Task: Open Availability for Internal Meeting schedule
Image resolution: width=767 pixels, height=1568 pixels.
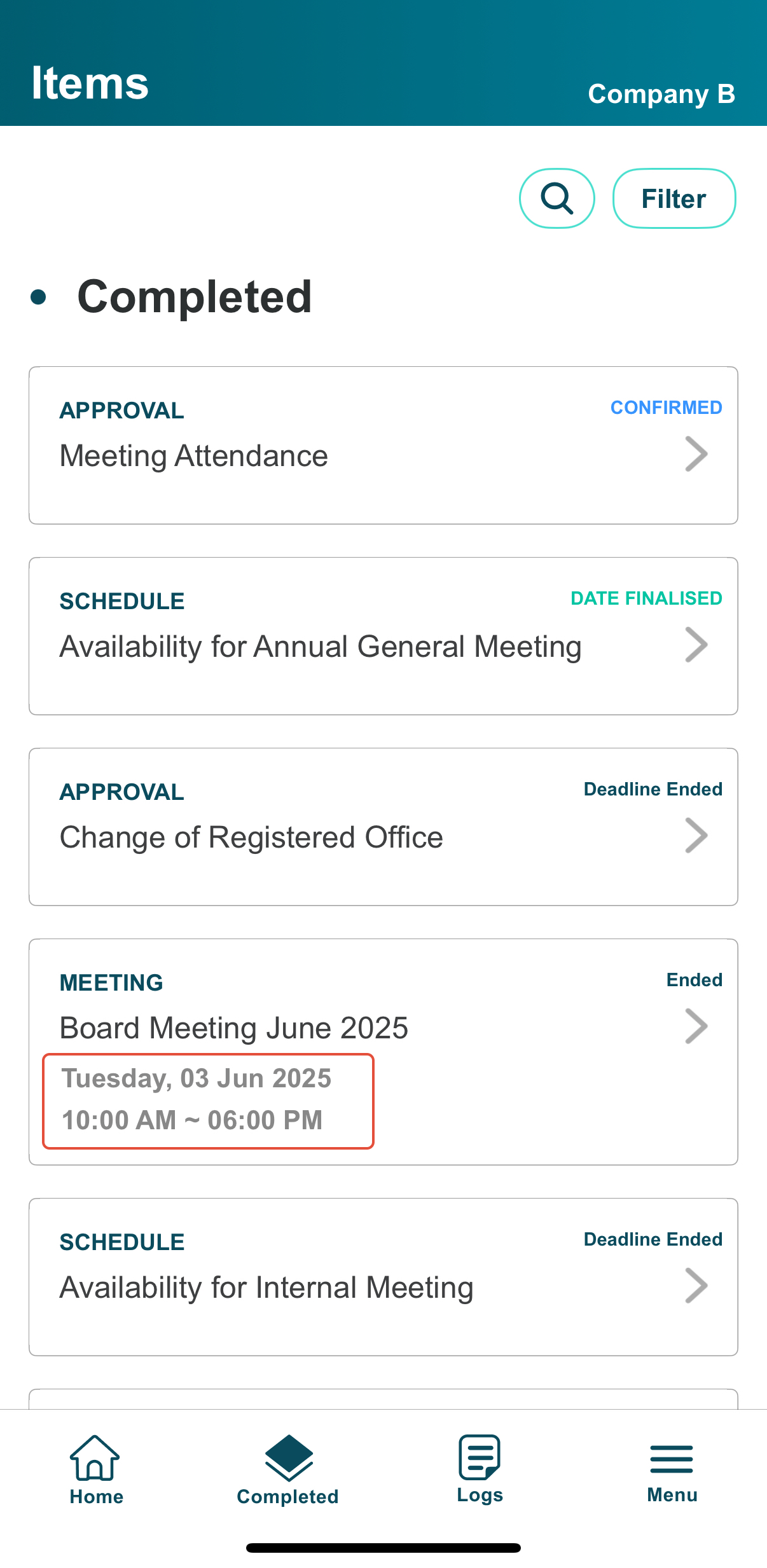Action: pos(383,1277)
